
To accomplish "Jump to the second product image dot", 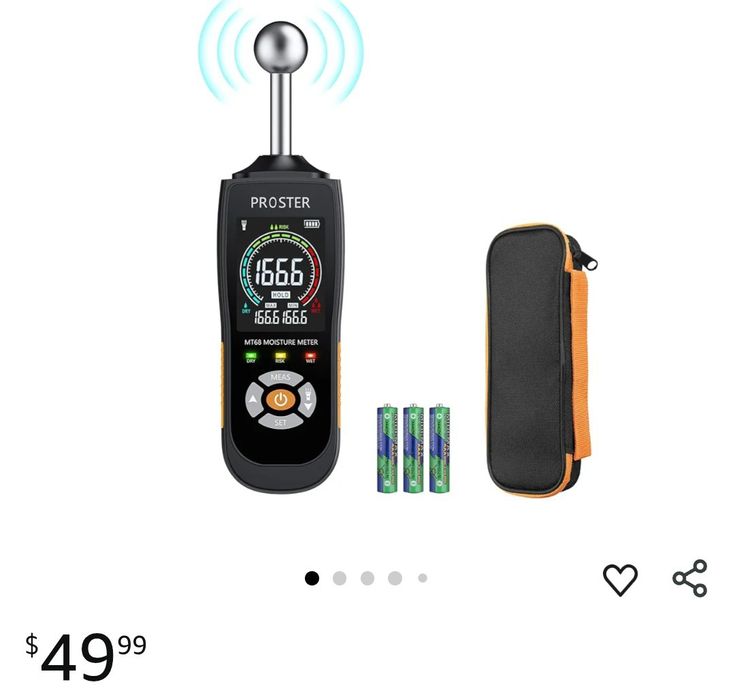I will point(340,578).
